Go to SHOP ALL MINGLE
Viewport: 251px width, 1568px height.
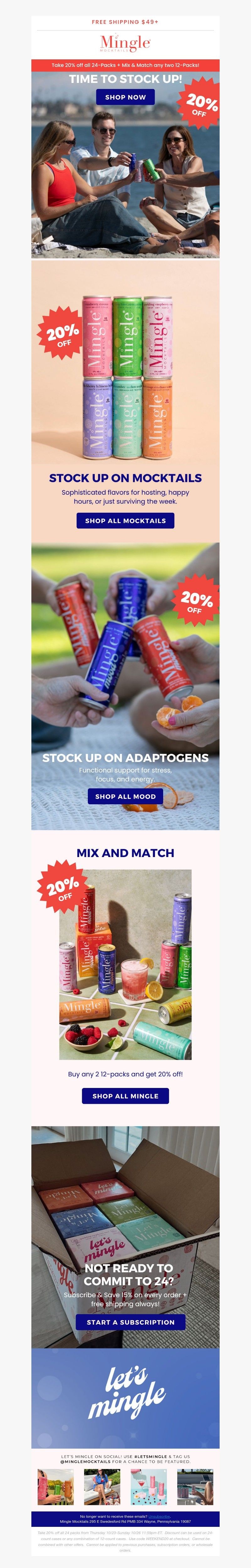pyautogui.click(x=125, y=1096)
